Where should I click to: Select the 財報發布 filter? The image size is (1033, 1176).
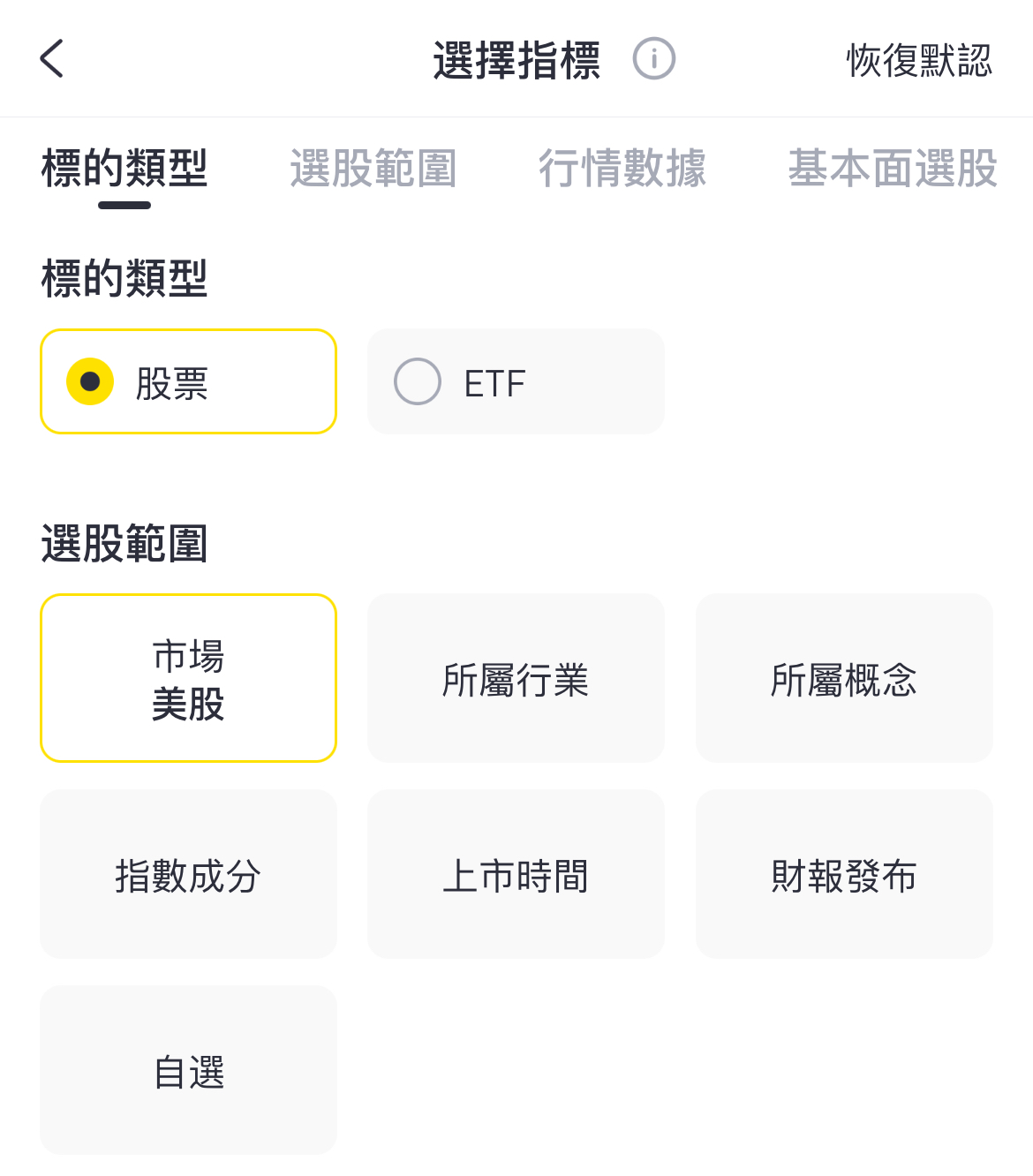click(x=844, y=874)
